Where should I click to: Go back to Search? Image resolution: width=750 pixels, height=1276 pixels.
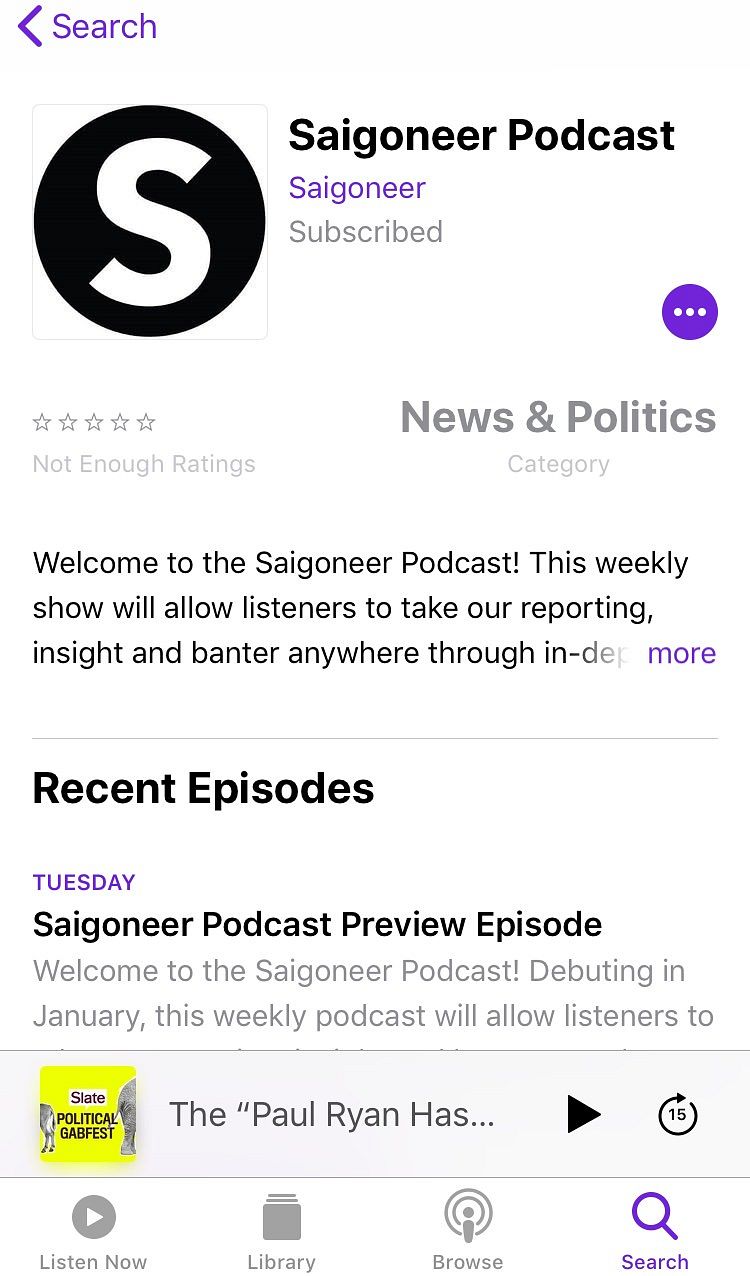pyautogui.click(x=88, y=26)
